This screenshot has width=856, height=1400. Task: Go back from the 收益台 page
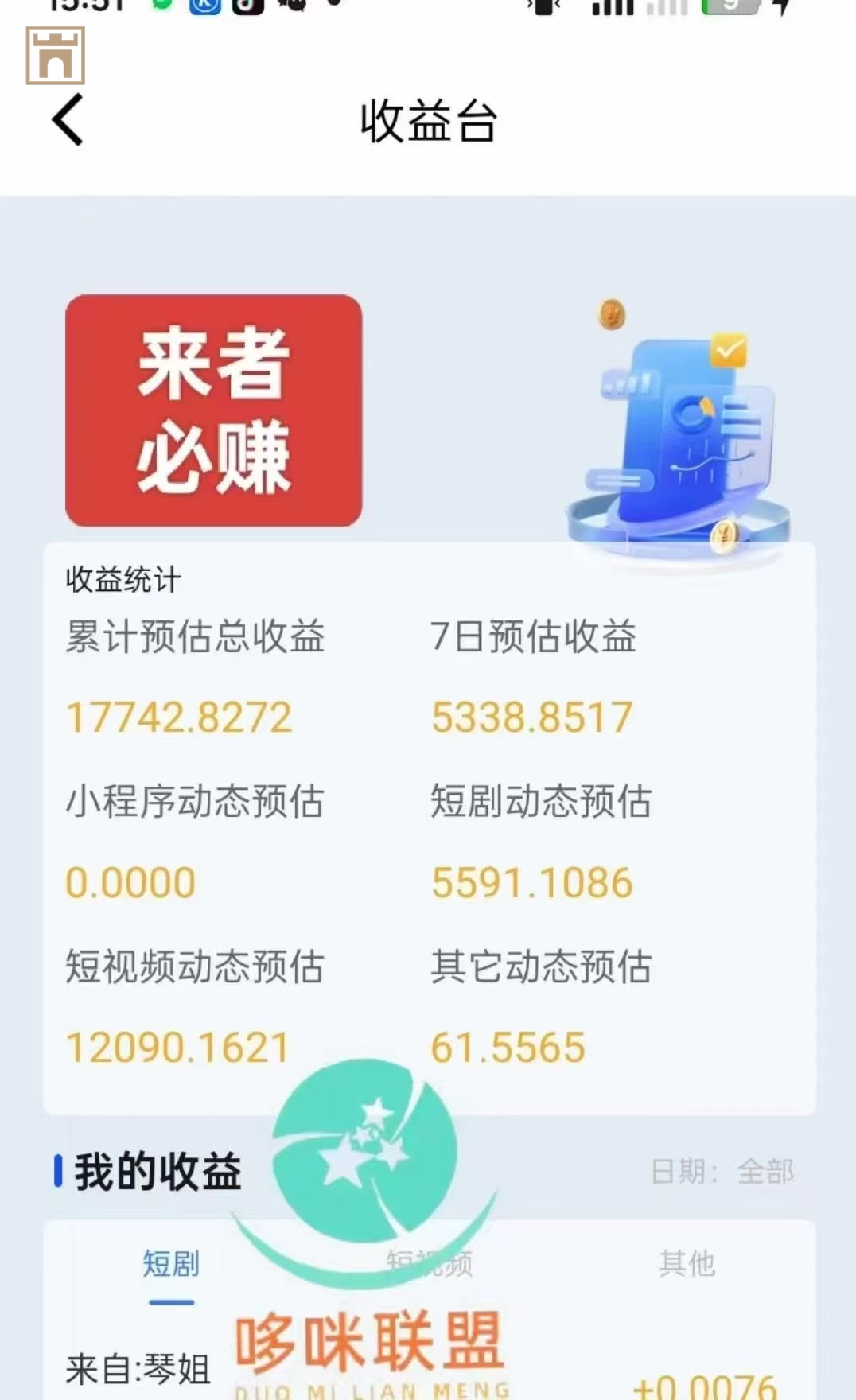pos(68,120)
